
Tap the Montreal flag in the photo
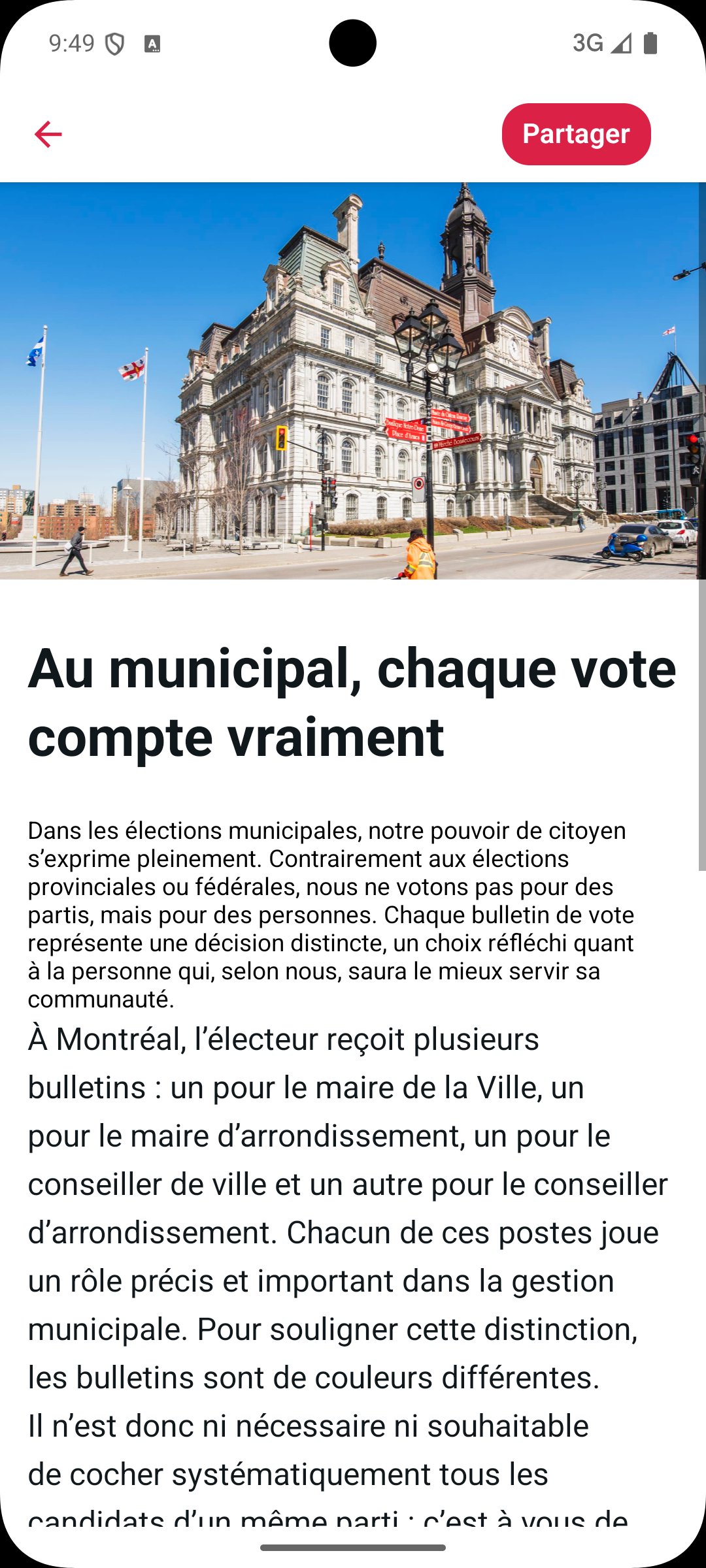pyautogui.click(x=131, y=369)
